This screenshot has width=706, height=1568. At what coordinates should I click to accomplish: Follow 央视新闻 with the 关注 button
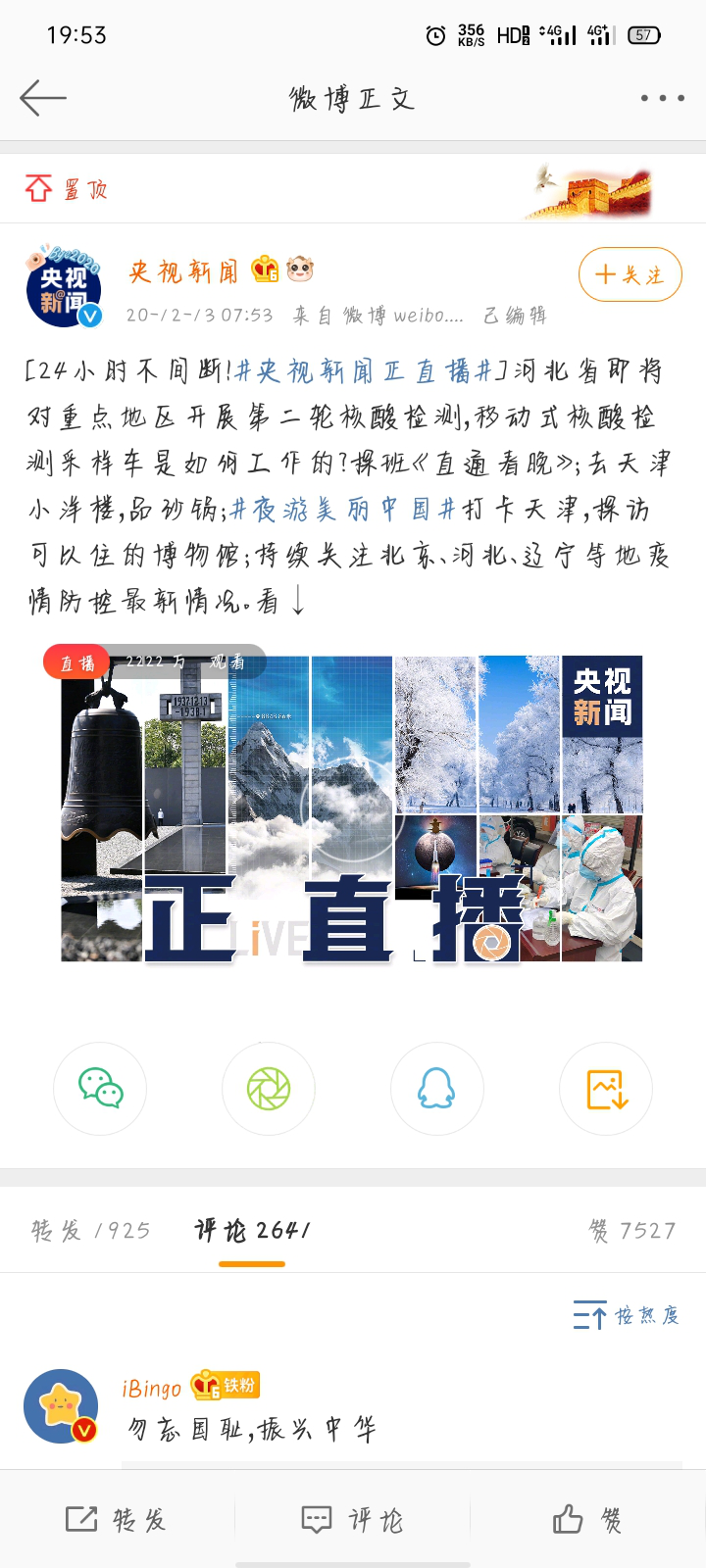630,275
